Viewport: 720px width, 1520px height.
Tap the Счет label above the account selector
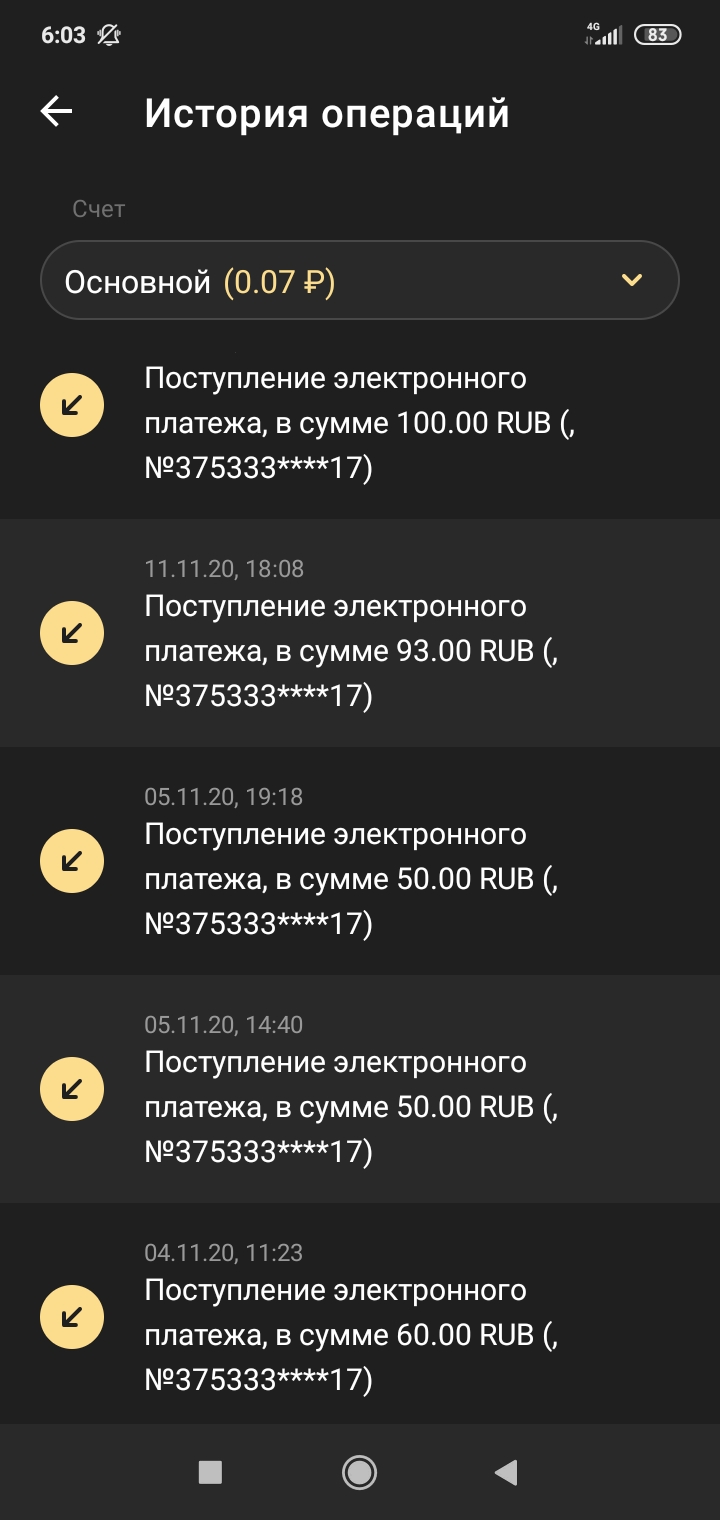click(x=98, y=208)
